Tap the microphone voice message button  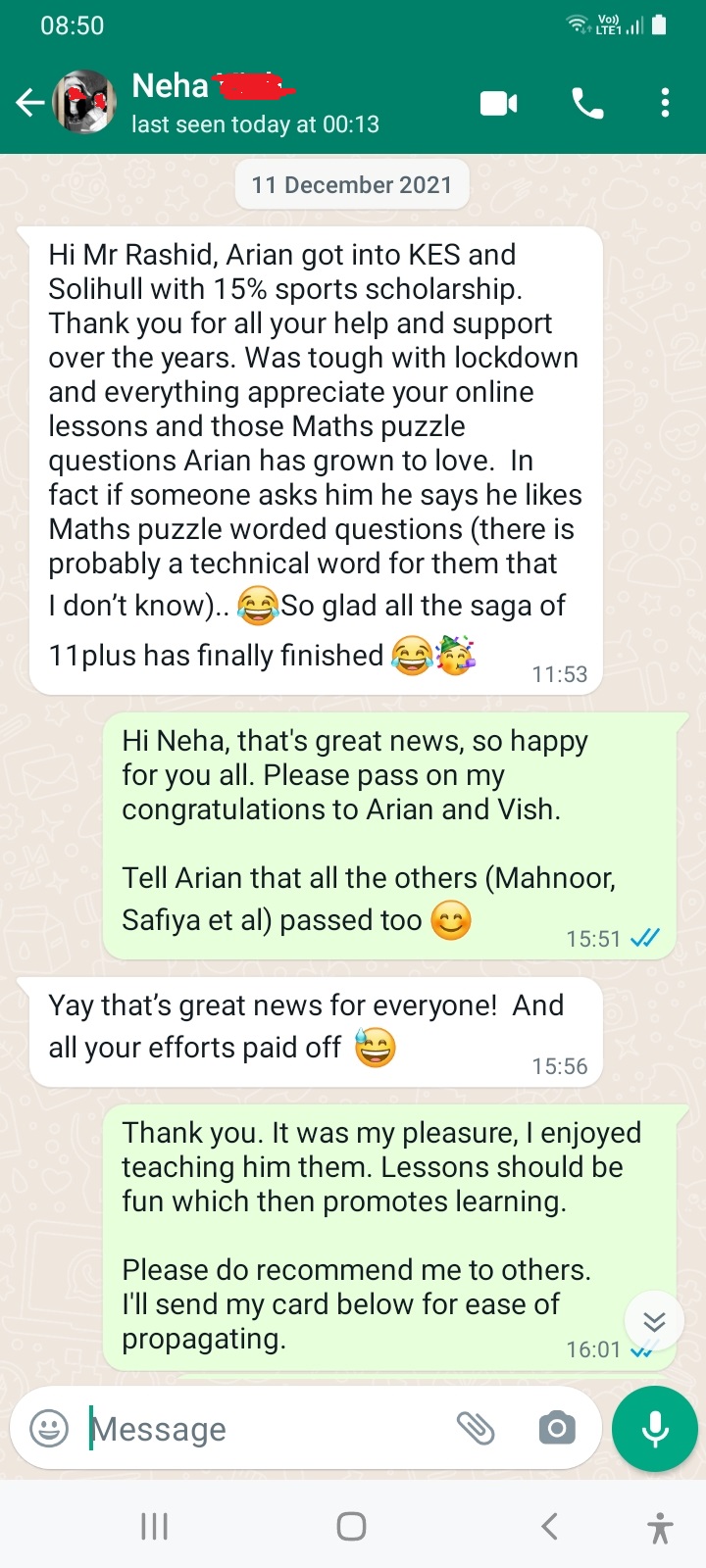[654, 1429]
